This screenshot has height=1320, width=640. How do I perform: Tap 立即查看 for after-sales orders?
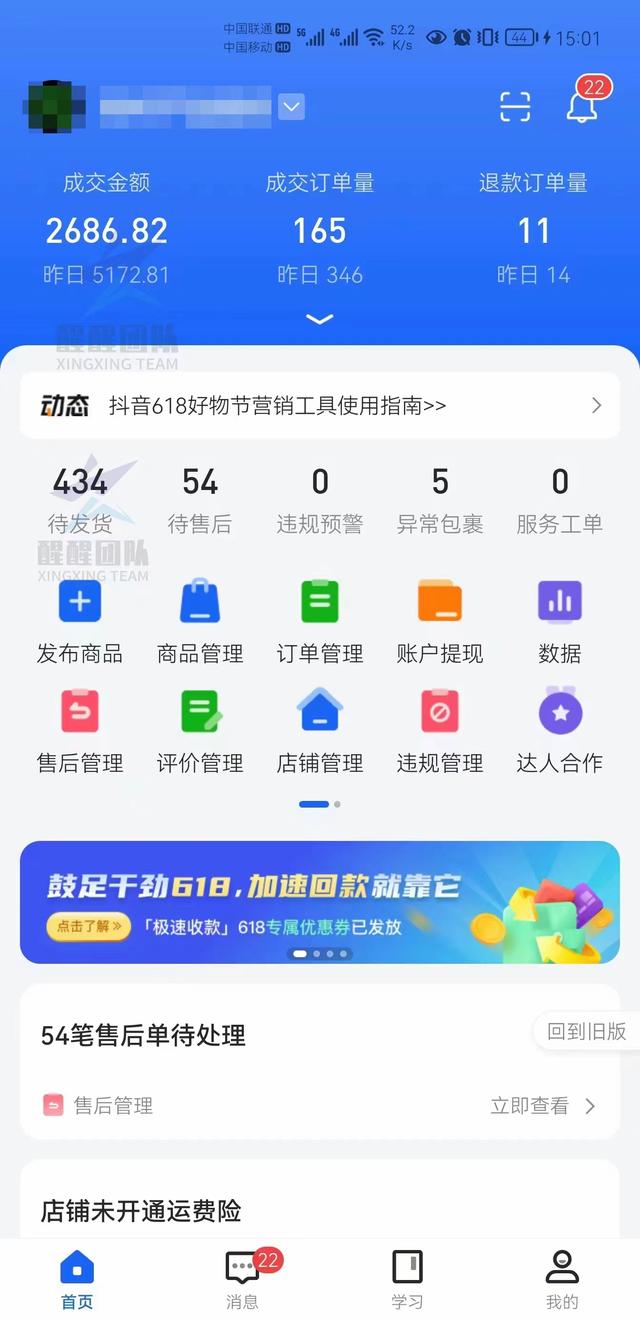click(x=542, y=1106)
